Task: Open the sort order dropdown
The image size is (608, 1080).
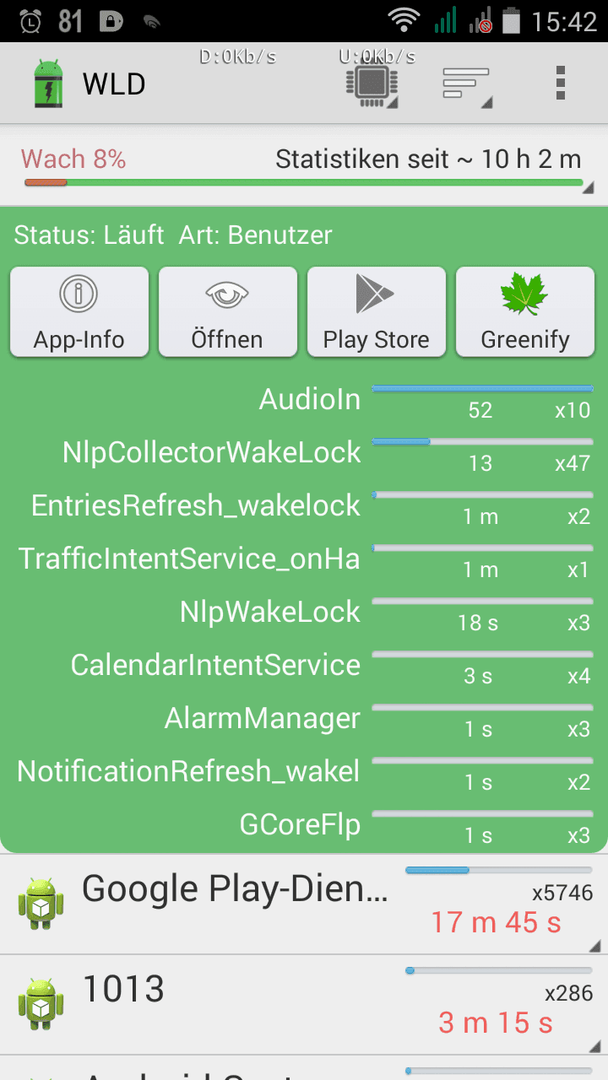Action: coord(466,84)
